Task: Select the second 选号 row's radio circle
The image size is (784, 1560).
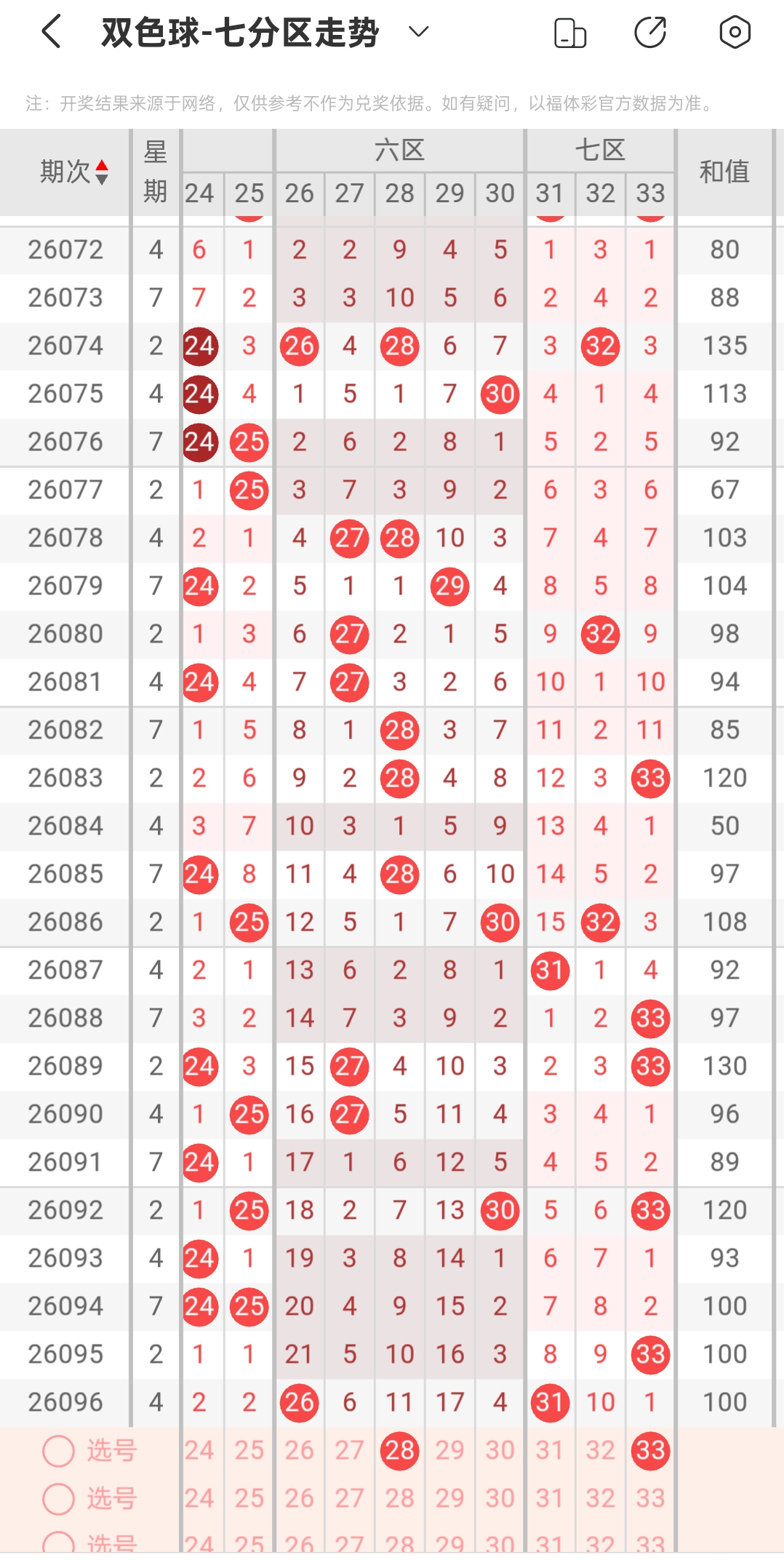Action: click(x=59, y=1499)
